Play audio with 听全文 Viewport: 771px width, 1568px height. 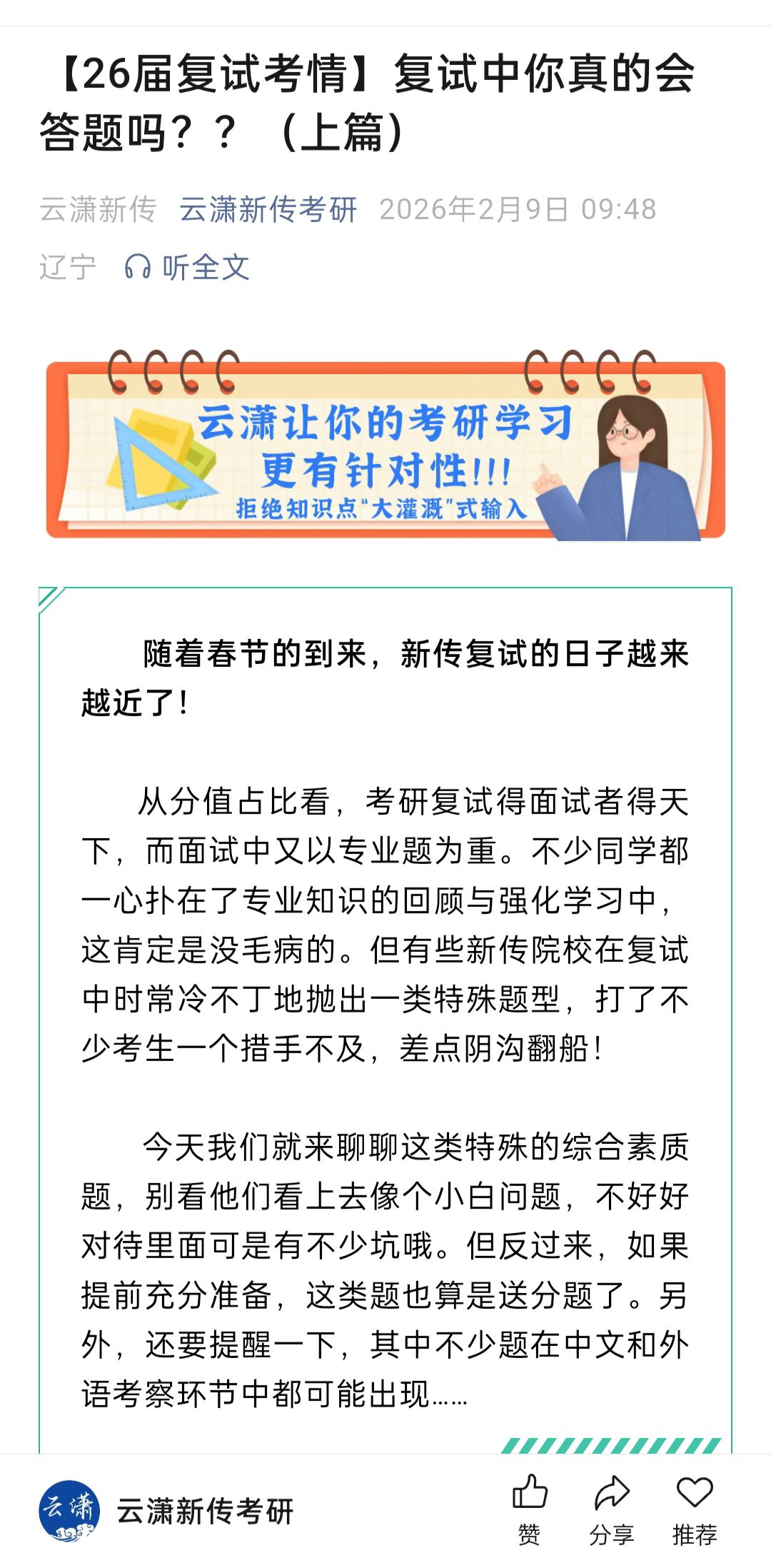188,268
